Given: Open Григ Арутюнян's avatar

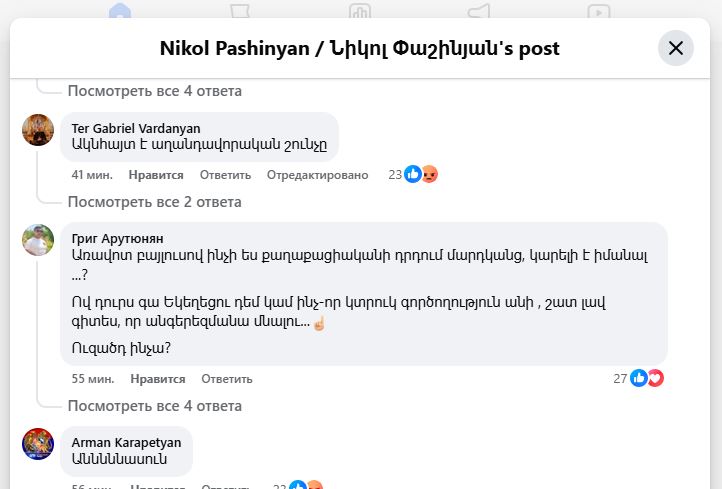Looking at the screenshot, I should click(38, 240).
